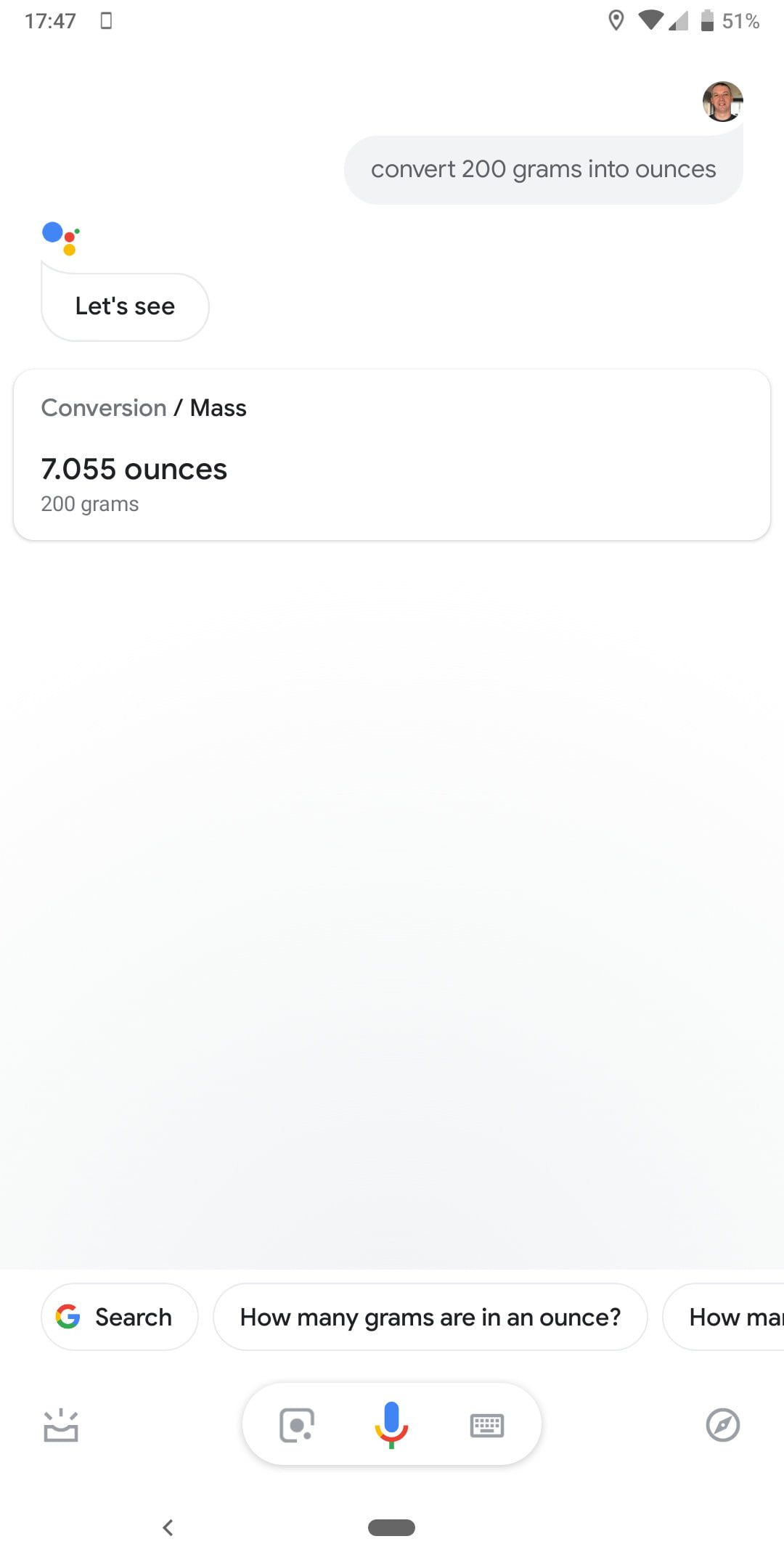Tap the profile avatar picture

coord(722,101)
